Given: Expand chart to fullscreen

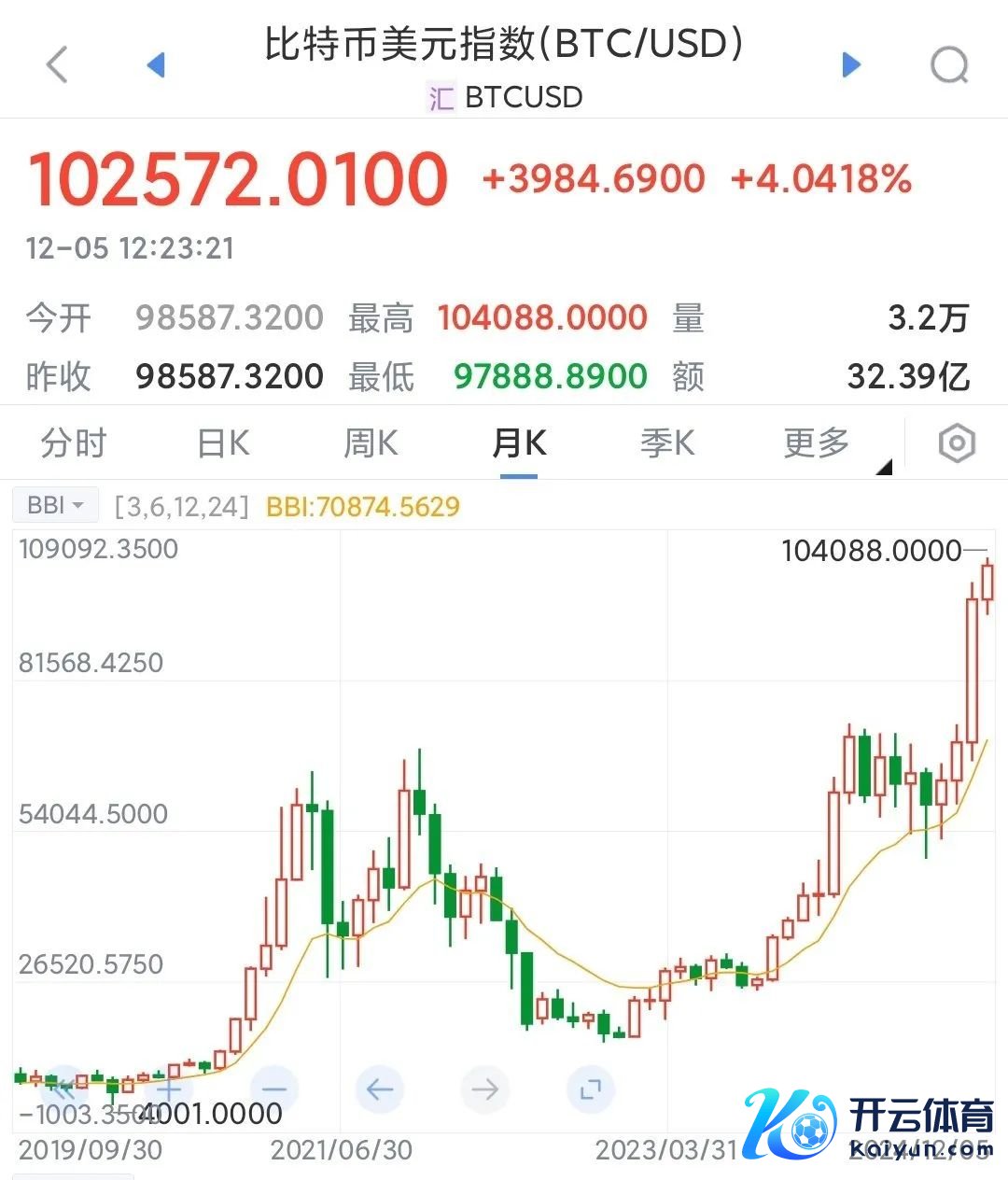Looking at the screenshot, I should click(x=590, y=1089).
